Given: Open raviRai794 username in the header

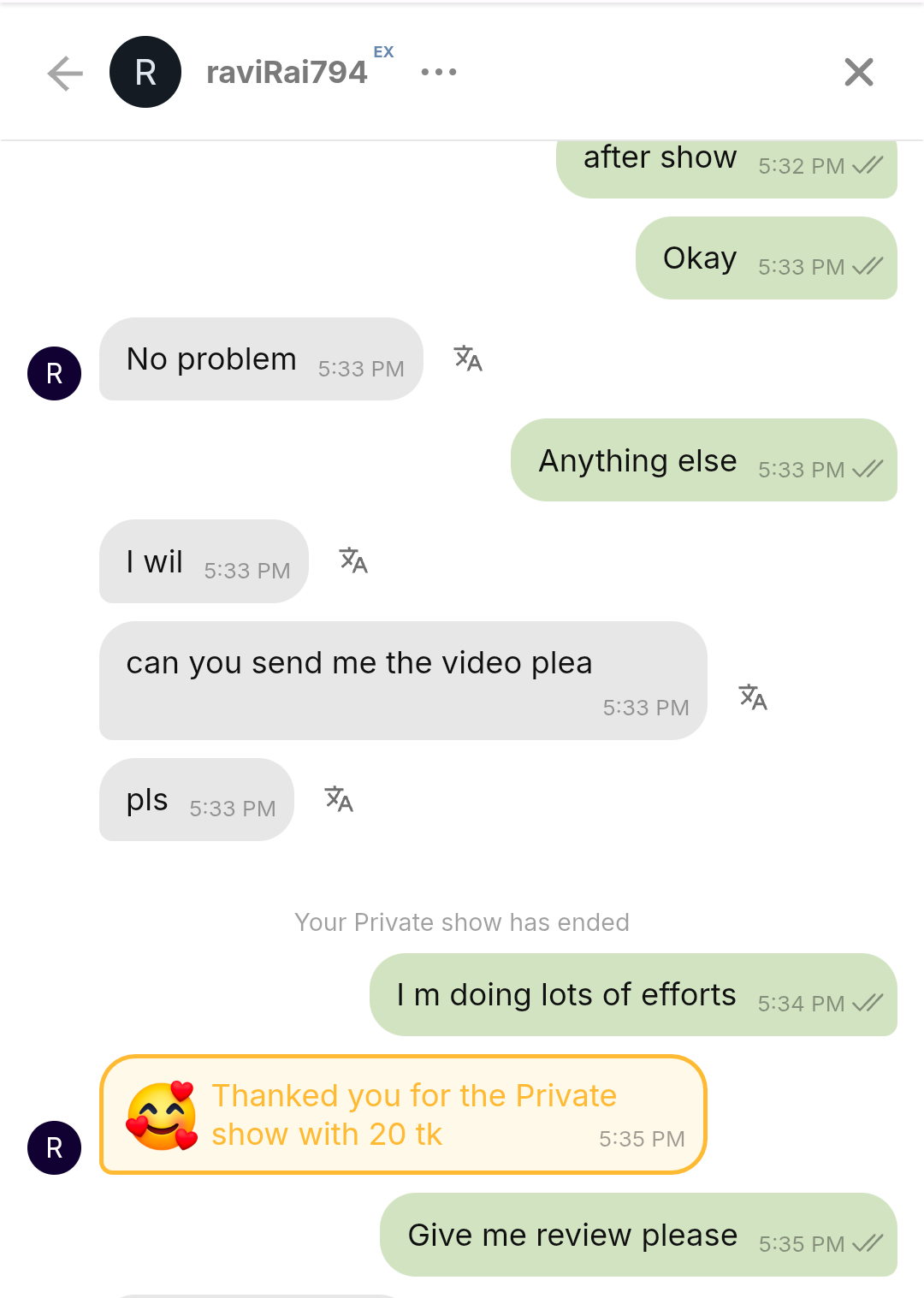Looking at the screenshot, I should coord(287,73).
